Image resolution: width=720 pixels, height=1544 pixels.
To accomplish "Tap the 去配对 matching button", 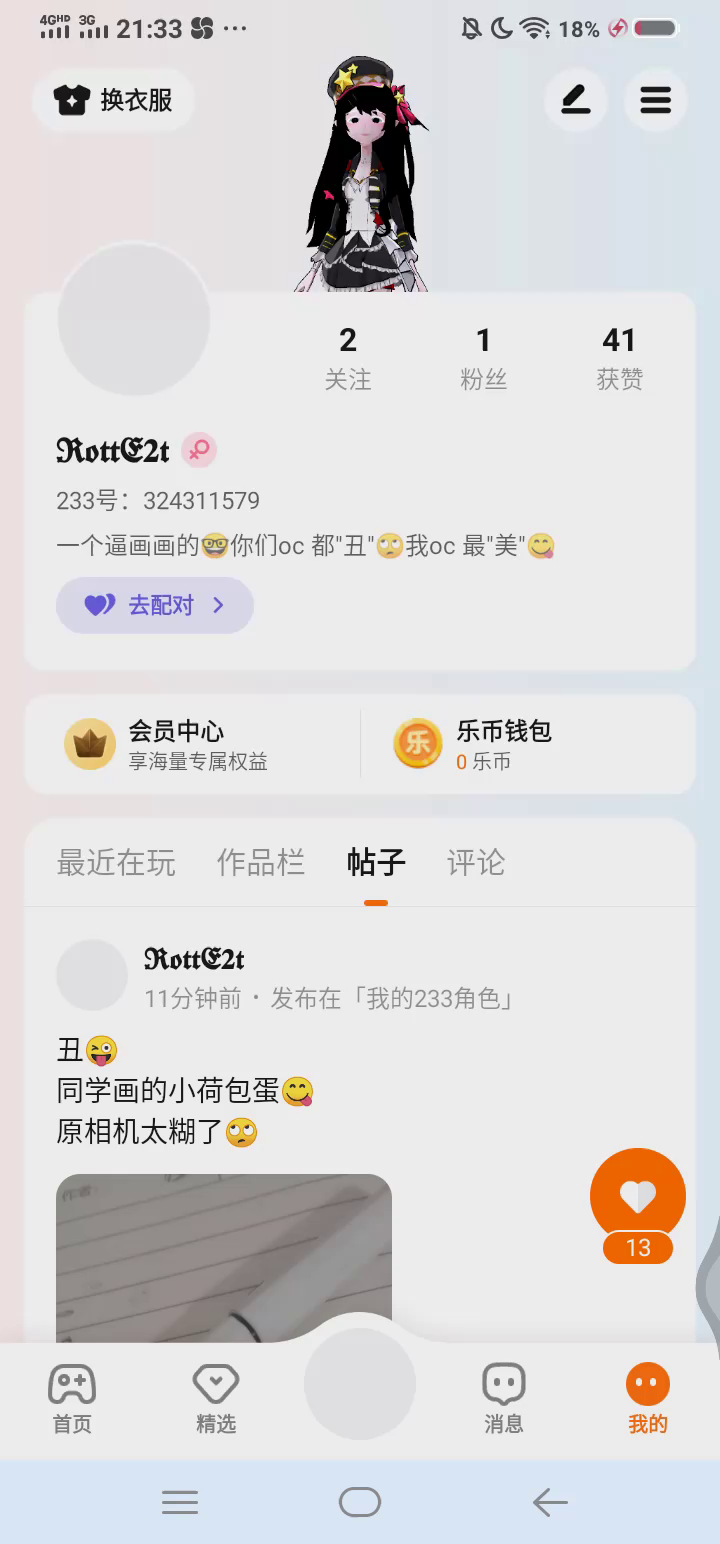I will pos(155,605).
